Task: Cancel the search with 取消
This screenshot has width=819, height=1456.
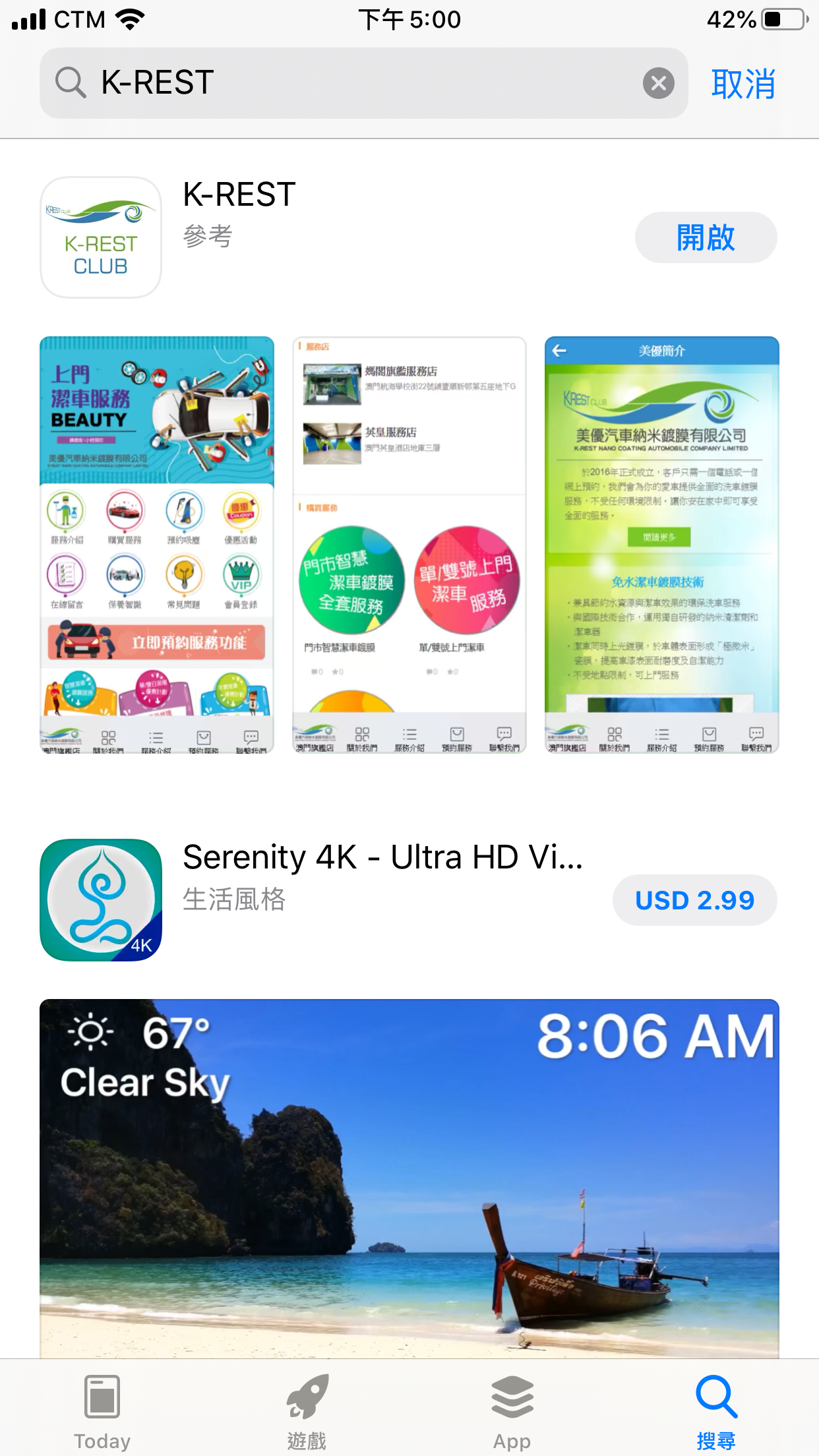Action: (x=743, y=84)
